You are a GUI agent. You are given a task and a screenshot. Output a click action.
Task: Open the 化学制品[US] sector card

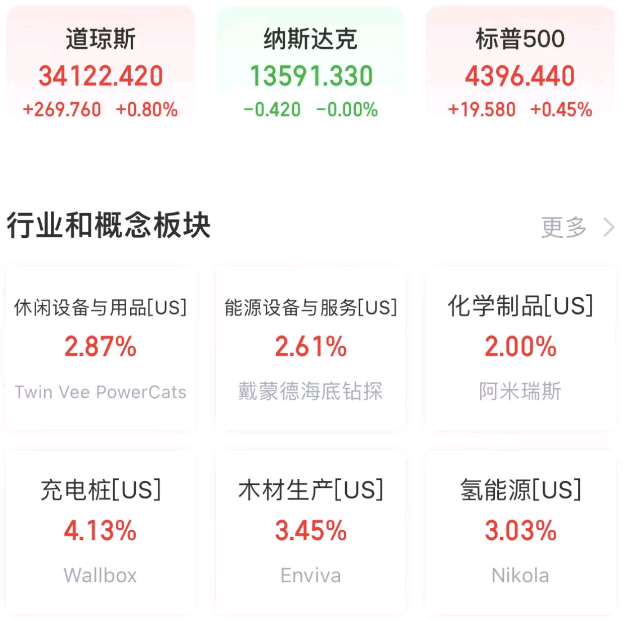520,347
